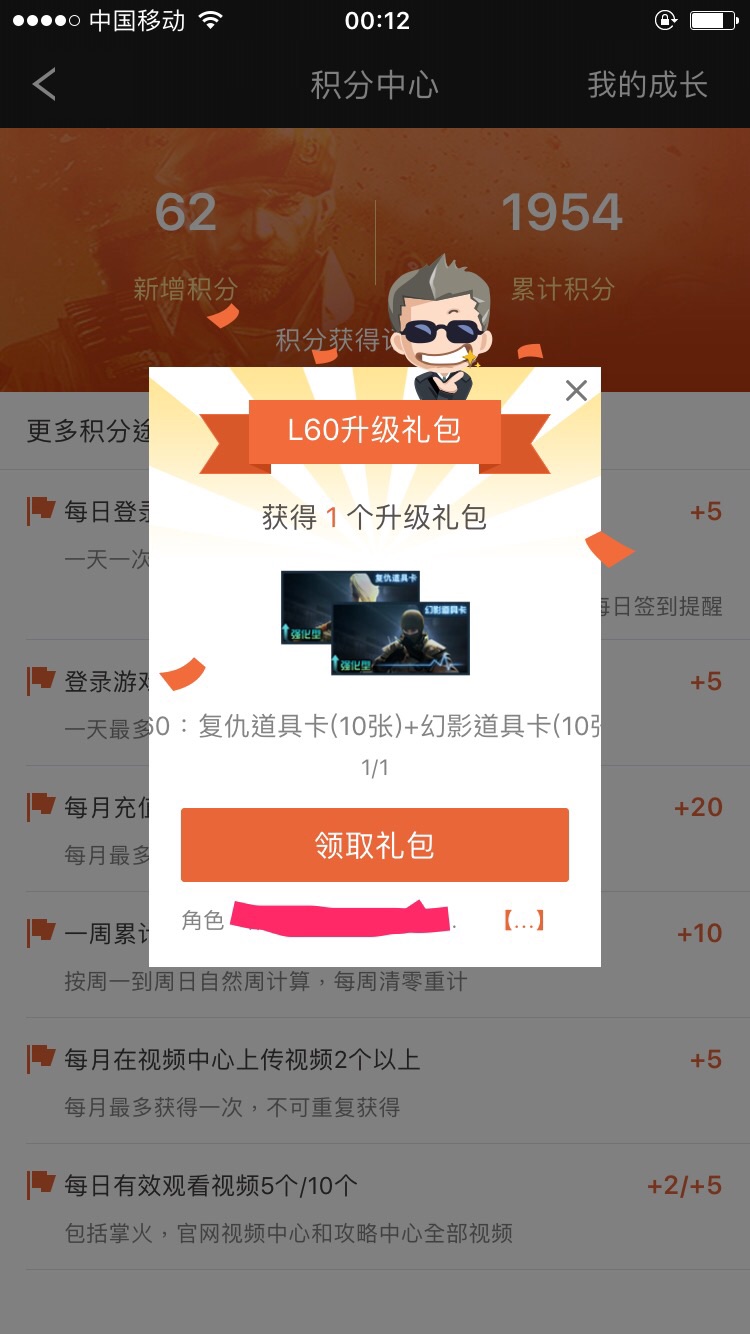The height and width of the screenshot is (1334, 750).
Task: Open the 每月在视频中心上传视频2个以上 row
Action: coord(375,1081)
